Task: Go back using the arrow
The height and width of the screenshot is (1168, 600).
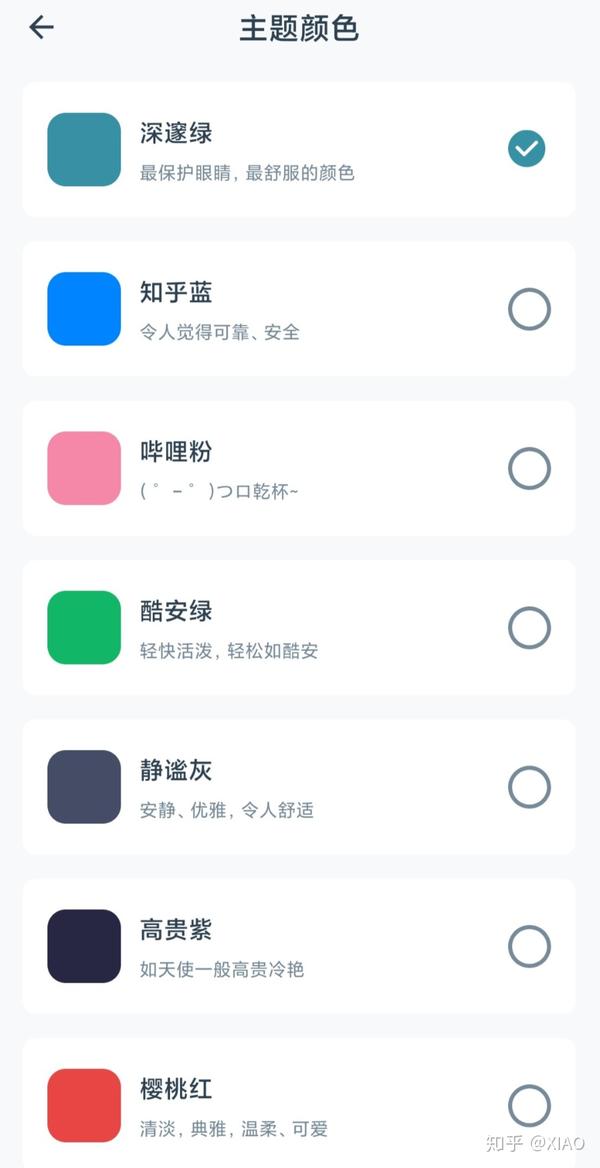Action: tap(42, 28)
